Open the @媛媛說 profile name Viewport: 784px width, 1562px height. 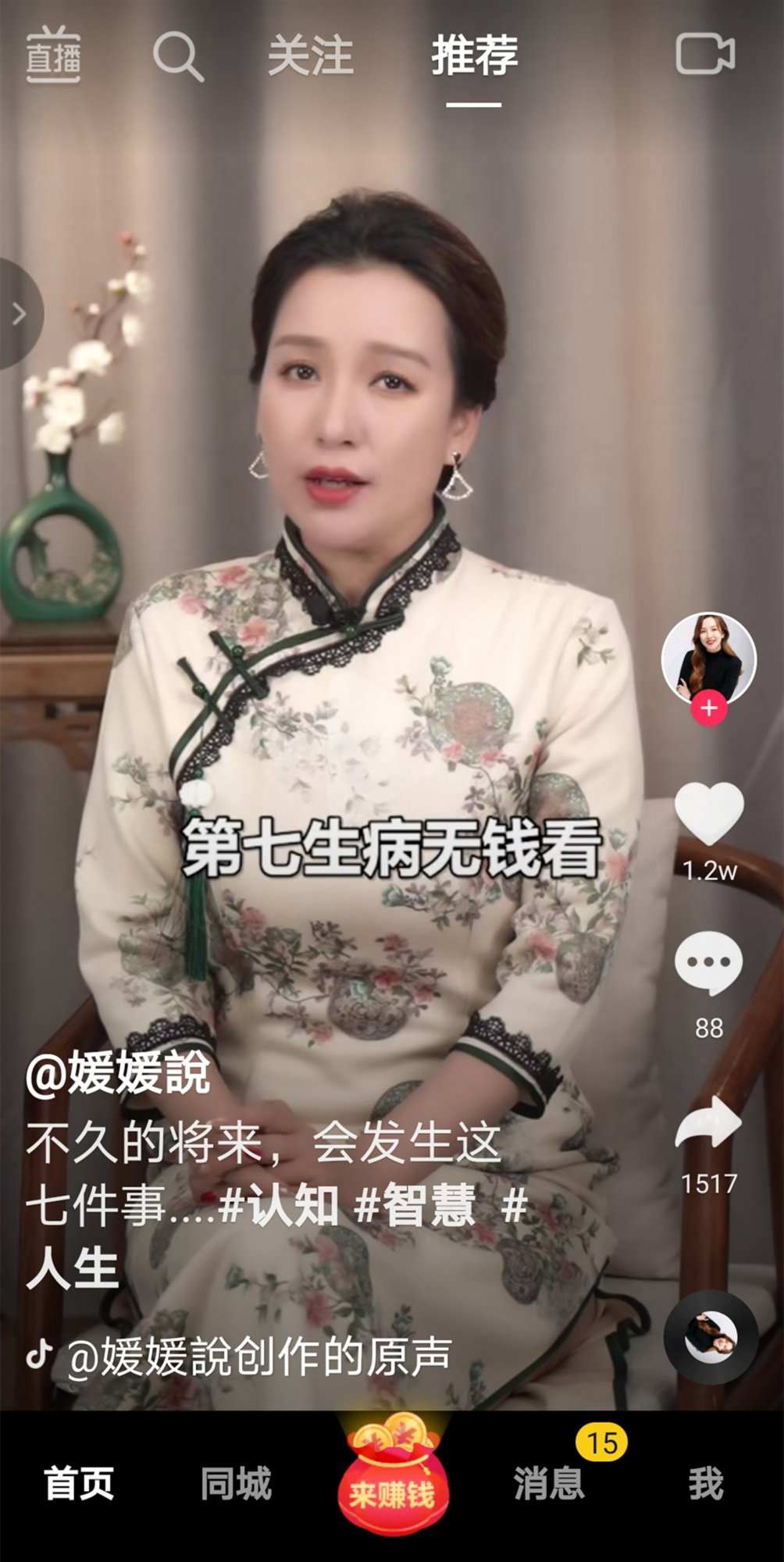pos(119,1072)
